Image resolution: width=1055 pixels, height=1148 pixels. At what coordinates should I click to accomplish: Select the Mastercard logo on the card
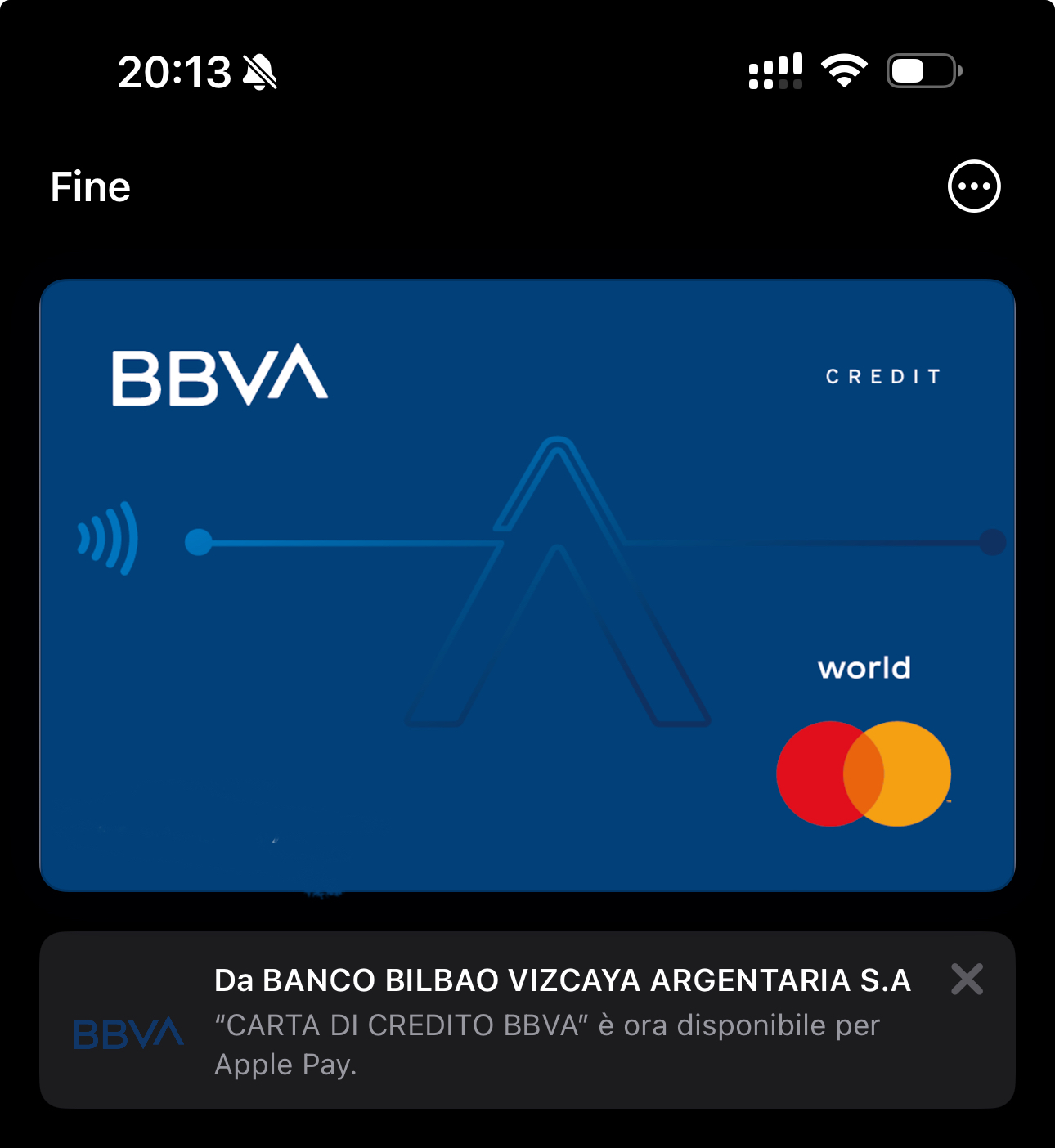(x=864, y=773)
